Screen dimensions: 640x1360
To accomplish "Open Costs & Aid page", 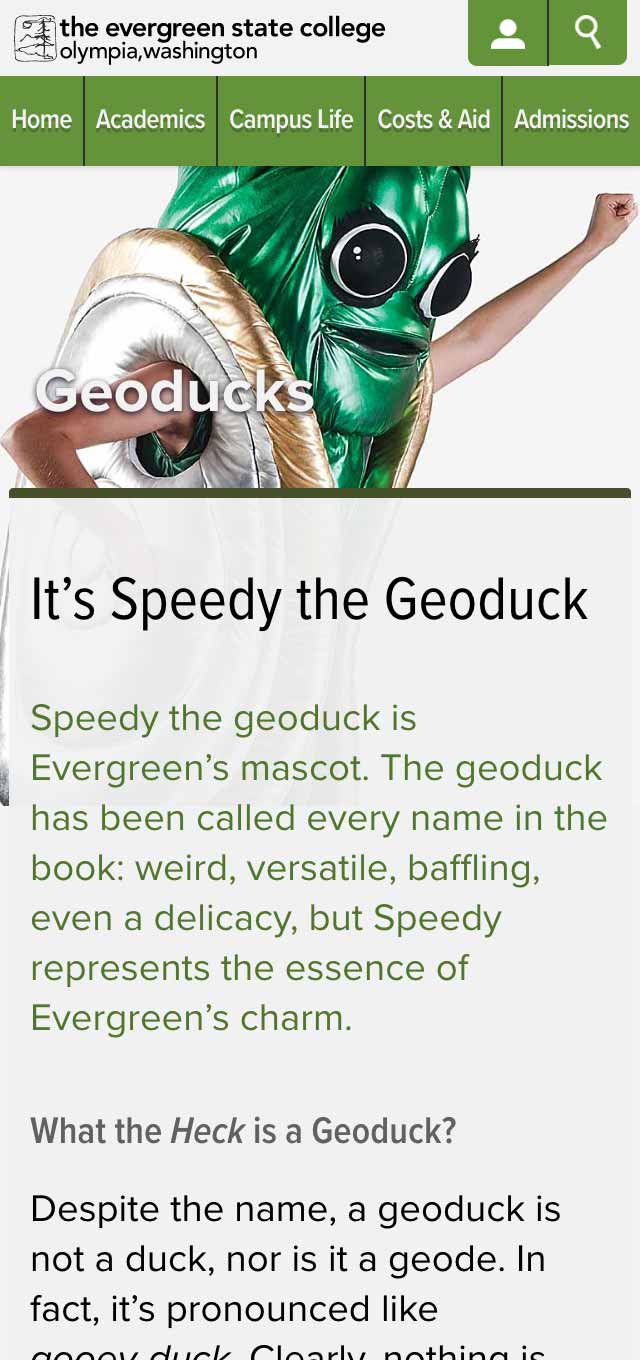I will coord(433,120).
